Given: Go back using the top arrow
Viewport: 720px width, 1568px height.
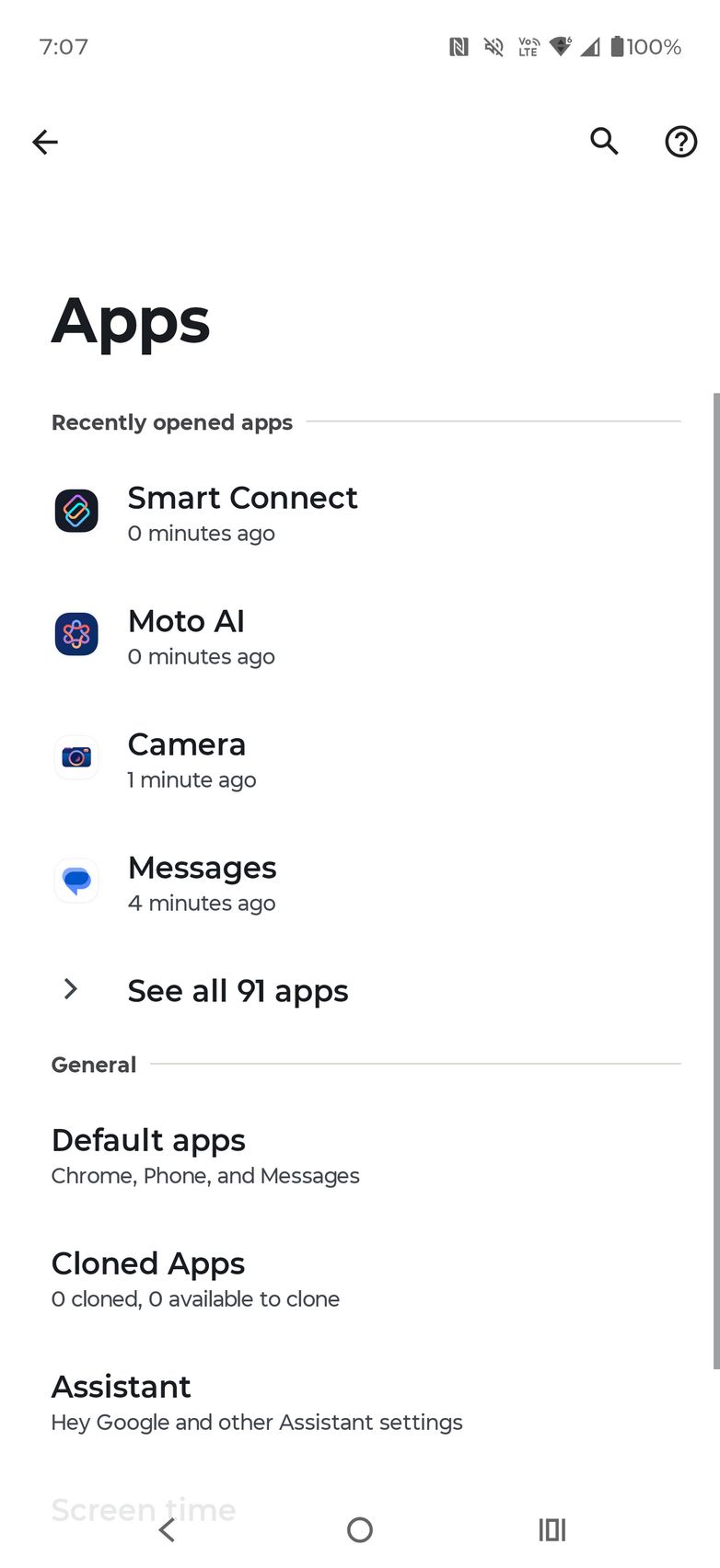Looking at the screenshot, I should pos(45,142).
